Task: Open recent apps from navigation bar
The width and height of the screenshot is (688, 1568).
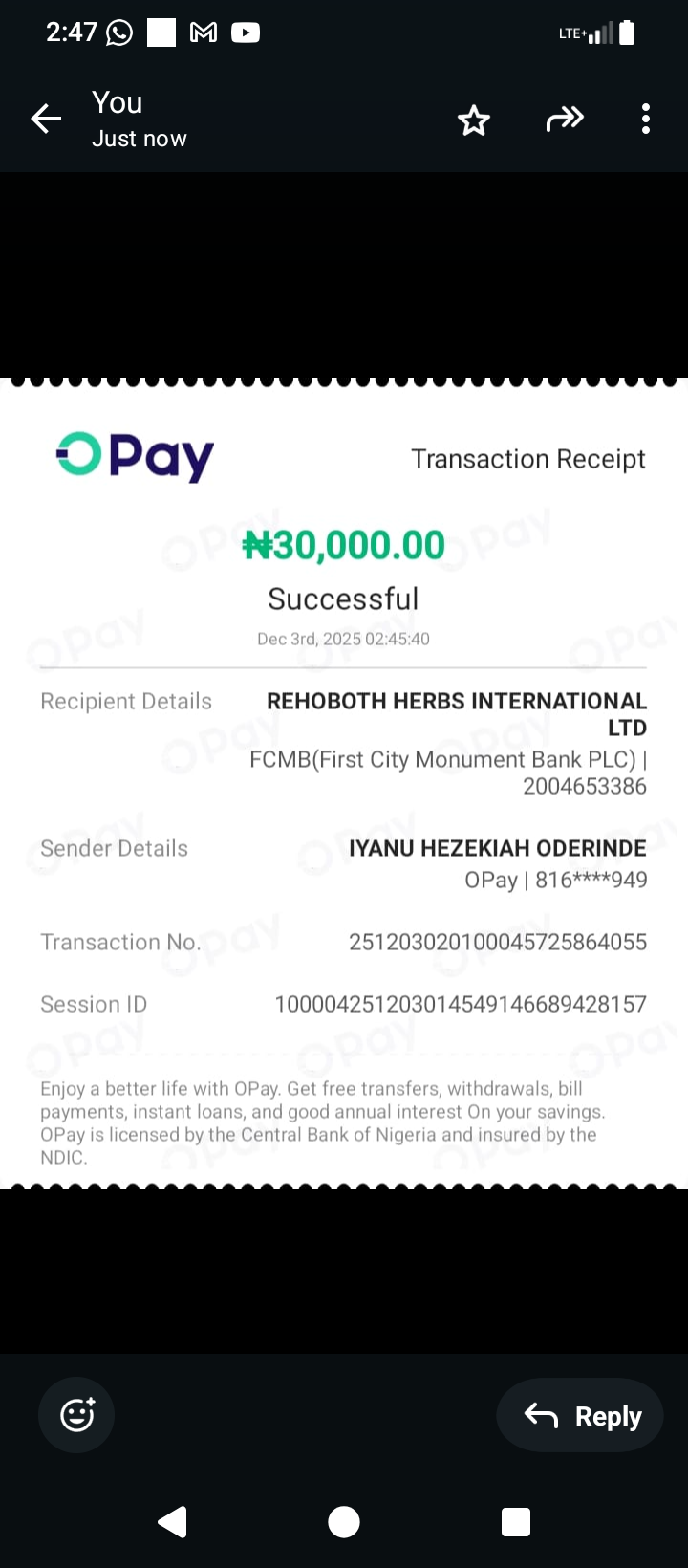Action: [x=516, y=1521]
